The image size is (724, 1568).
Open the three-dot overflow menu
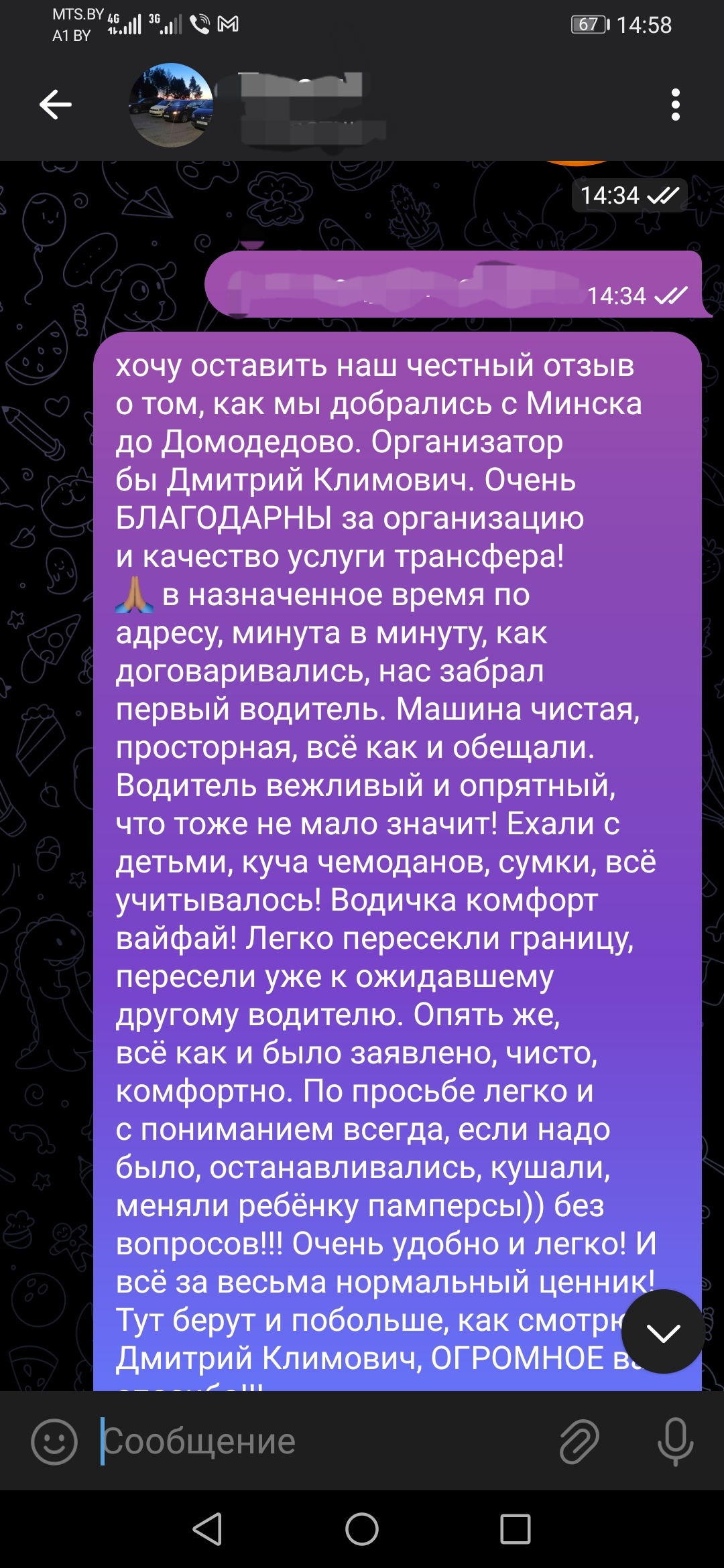click(675, 105)
